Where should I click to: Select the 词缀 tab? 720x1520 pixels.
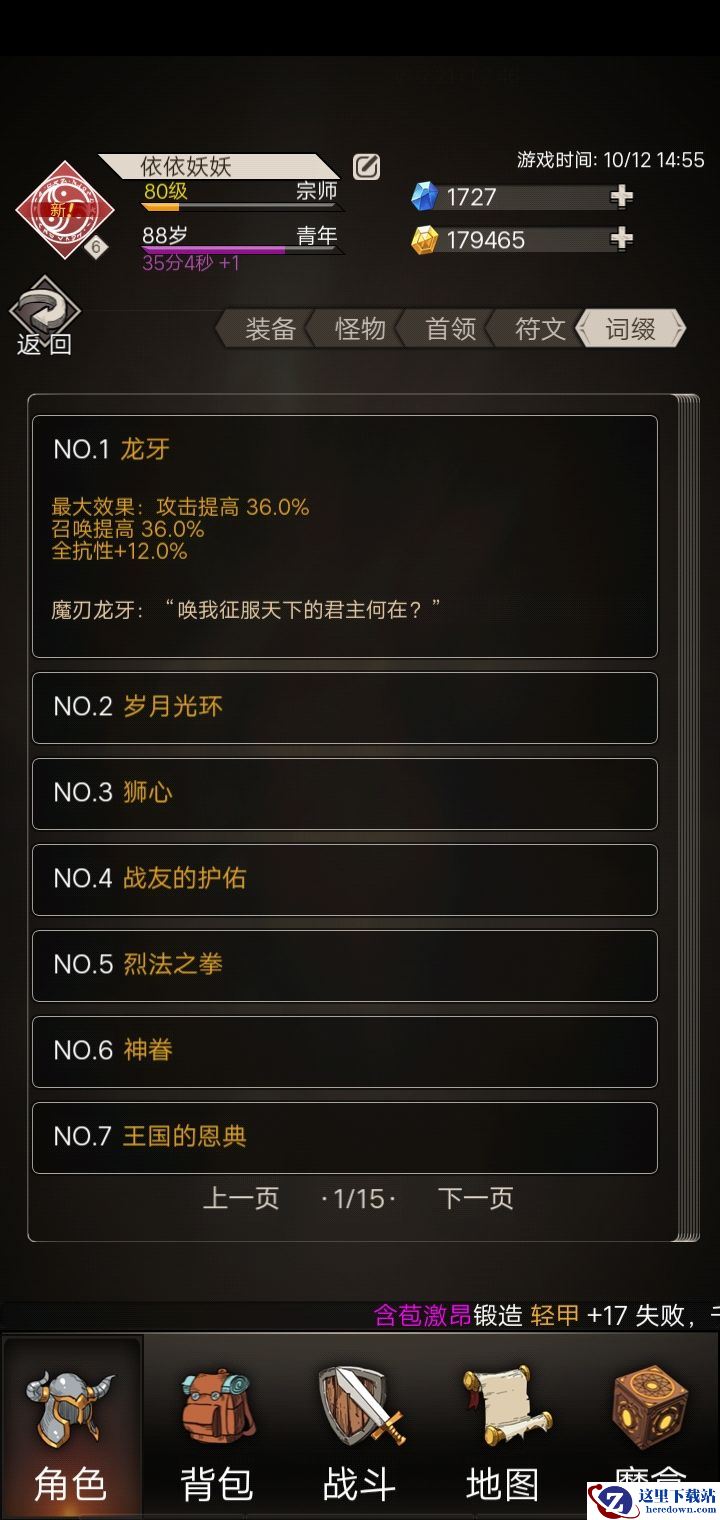pos(630,329)
